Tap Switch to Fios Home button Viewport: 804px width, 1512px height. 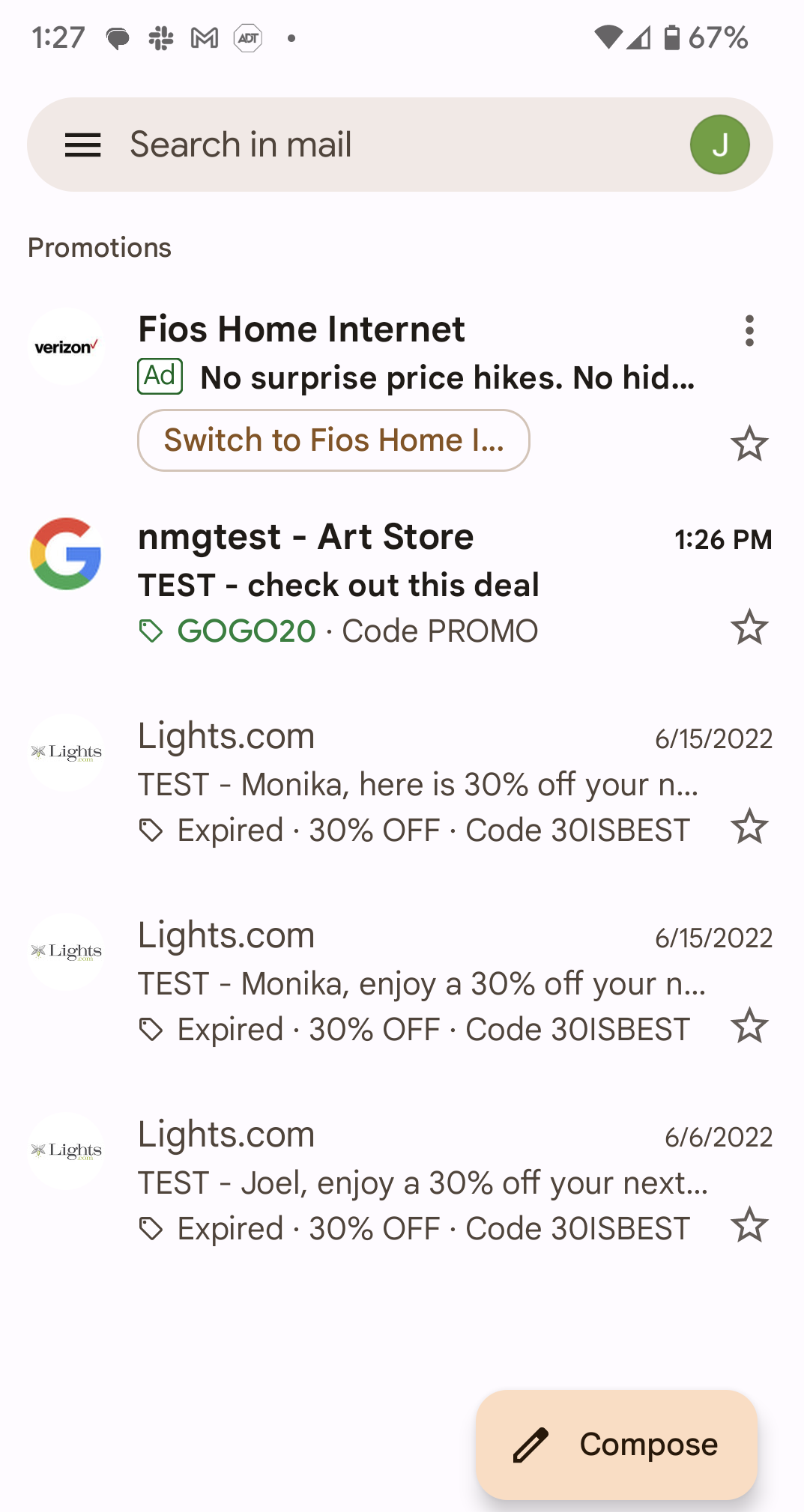point(333,440)
